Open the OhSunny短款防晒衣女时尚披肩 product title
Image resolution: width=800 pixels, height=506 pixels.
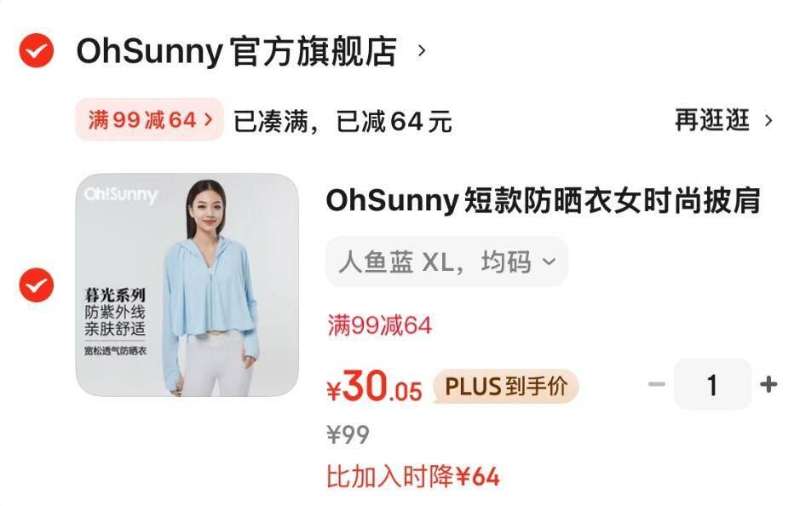[543, 201]
